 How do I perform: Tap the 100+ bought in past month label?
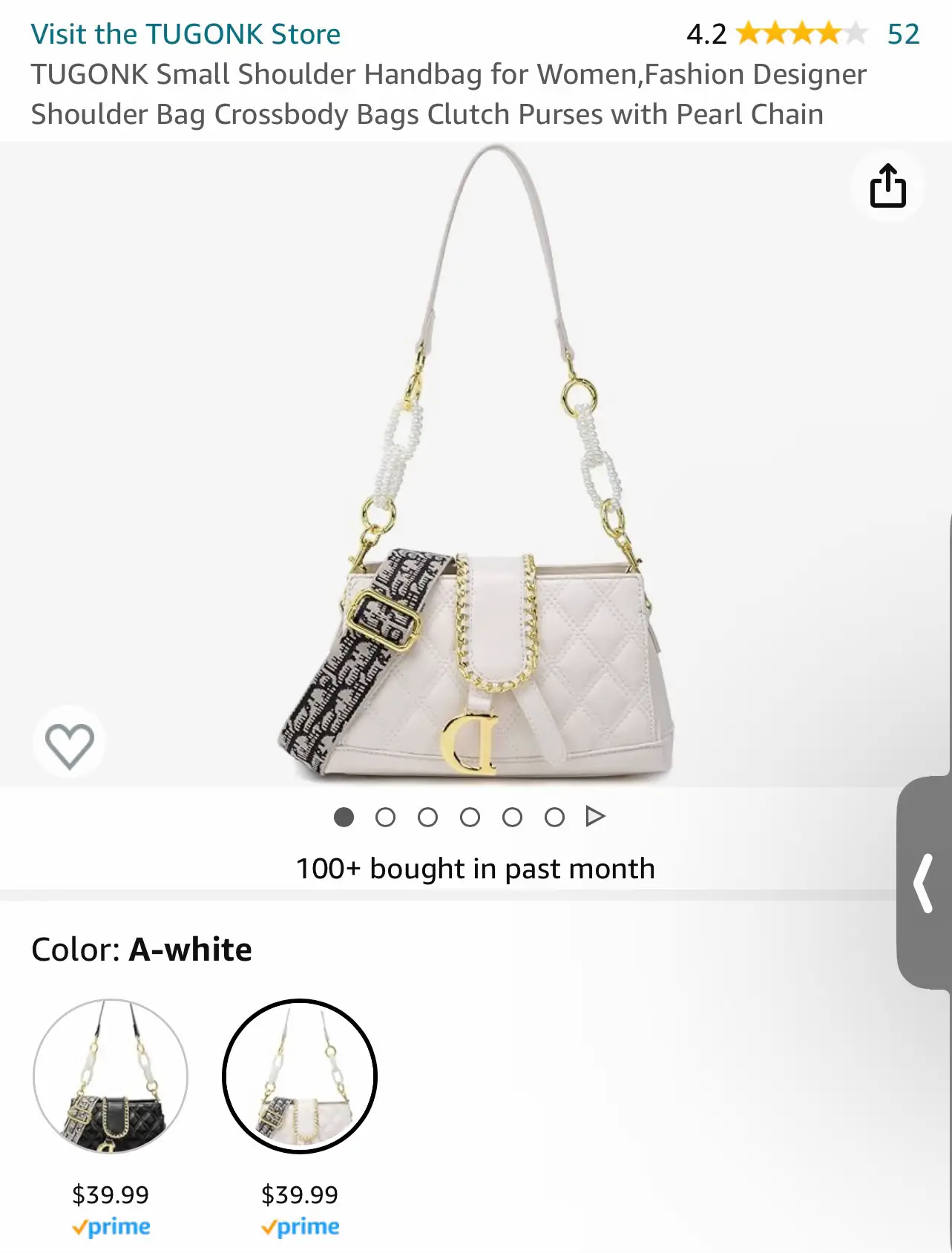pos(476,867)
